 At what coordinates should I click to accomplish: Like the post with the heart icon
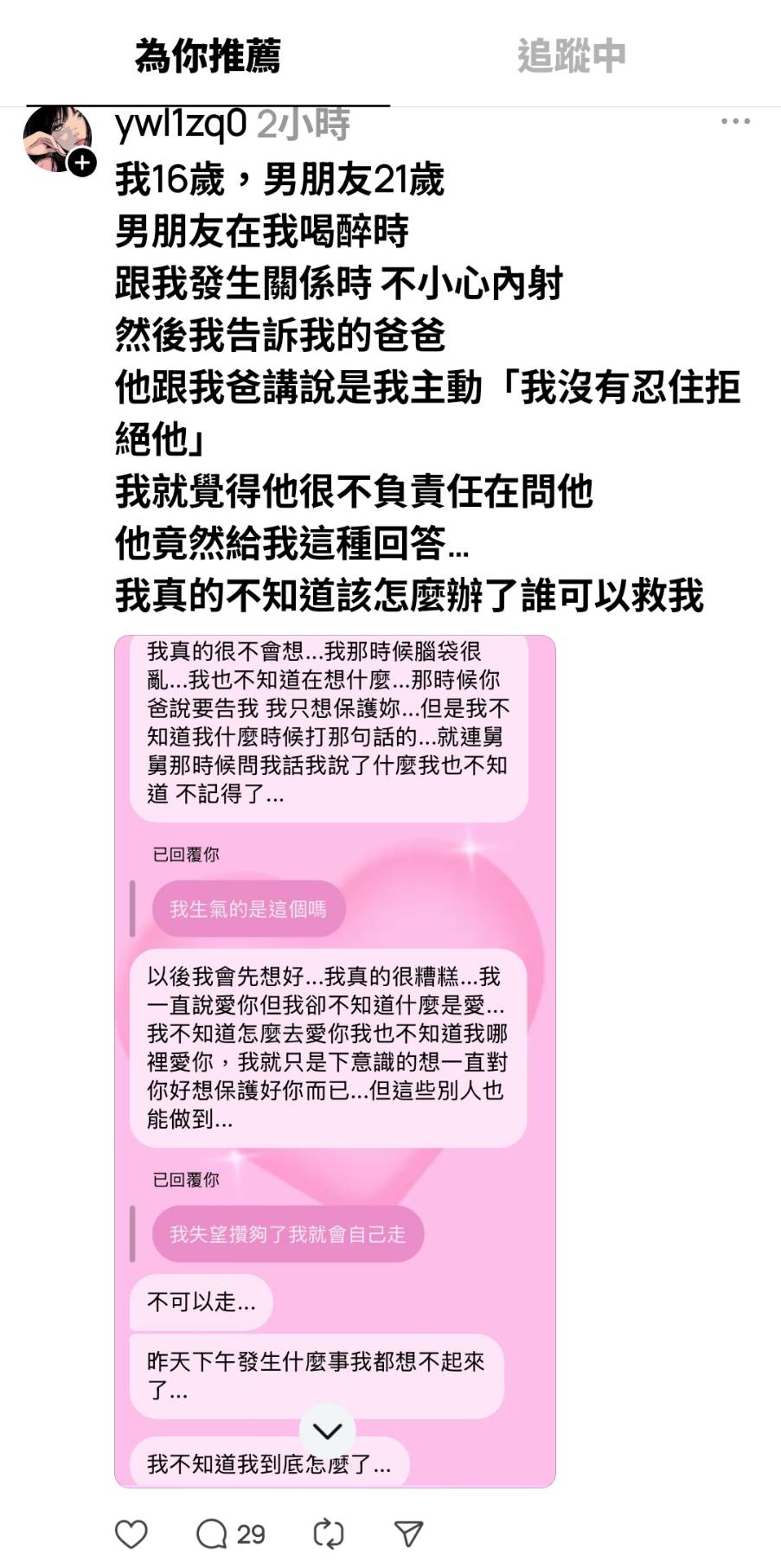coord(131,1533)
